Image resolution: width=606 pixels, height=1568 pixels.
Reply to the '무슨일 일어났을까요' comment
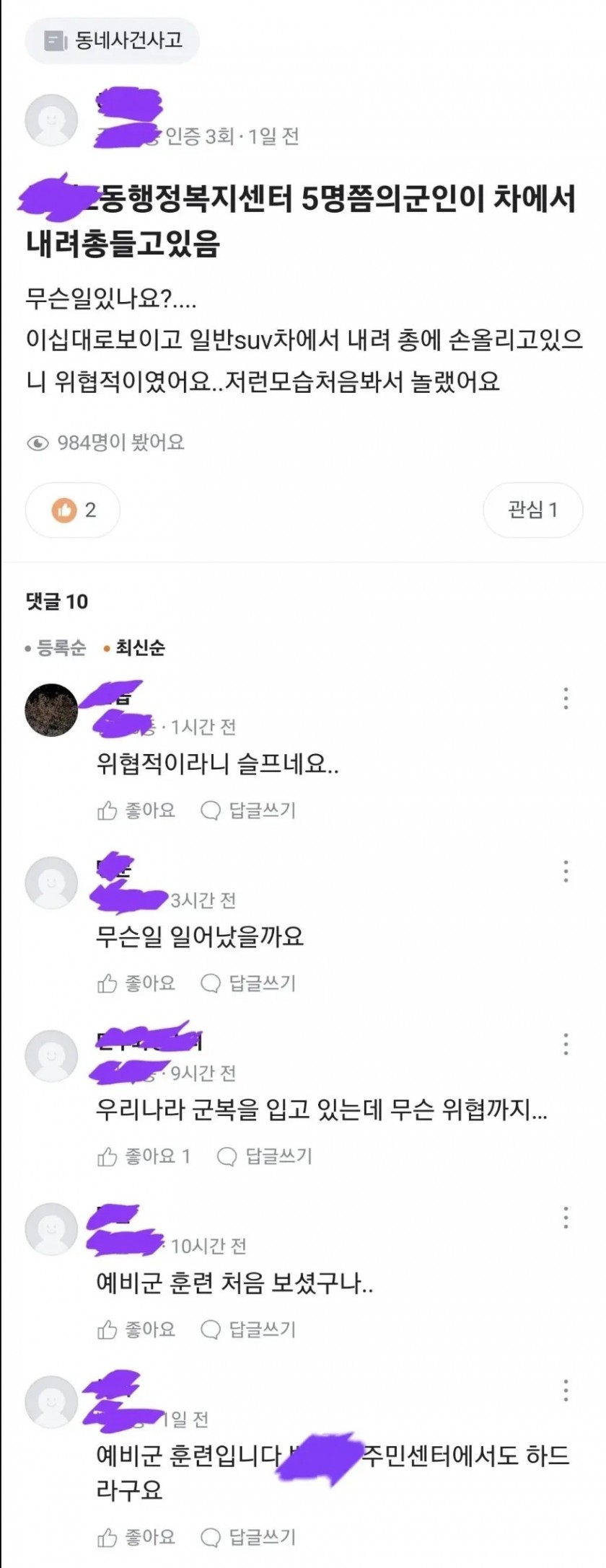(x=249, y=983)
